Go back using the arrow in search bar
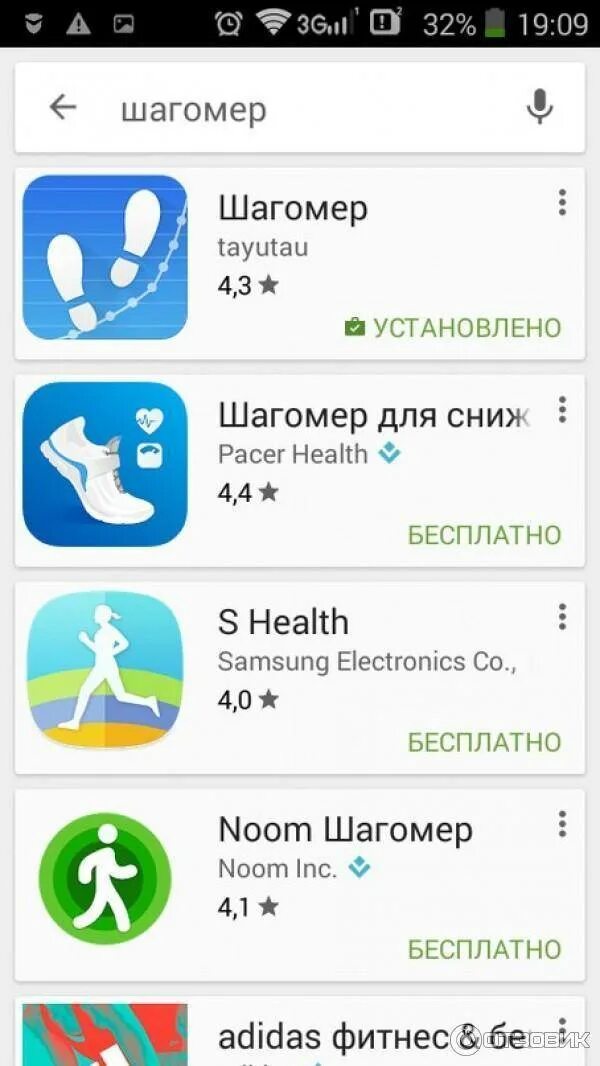600x1066 pixels. point(63,107)
